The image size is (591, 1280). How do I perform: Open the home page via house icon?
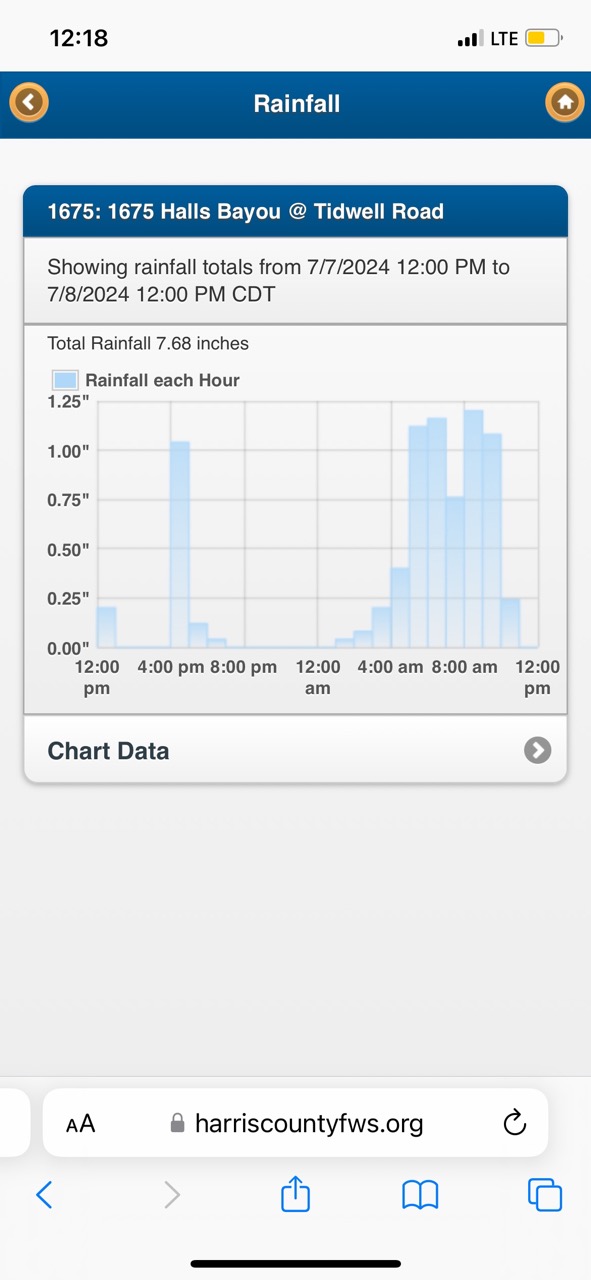pyautogui.click(x=565, y=102)
